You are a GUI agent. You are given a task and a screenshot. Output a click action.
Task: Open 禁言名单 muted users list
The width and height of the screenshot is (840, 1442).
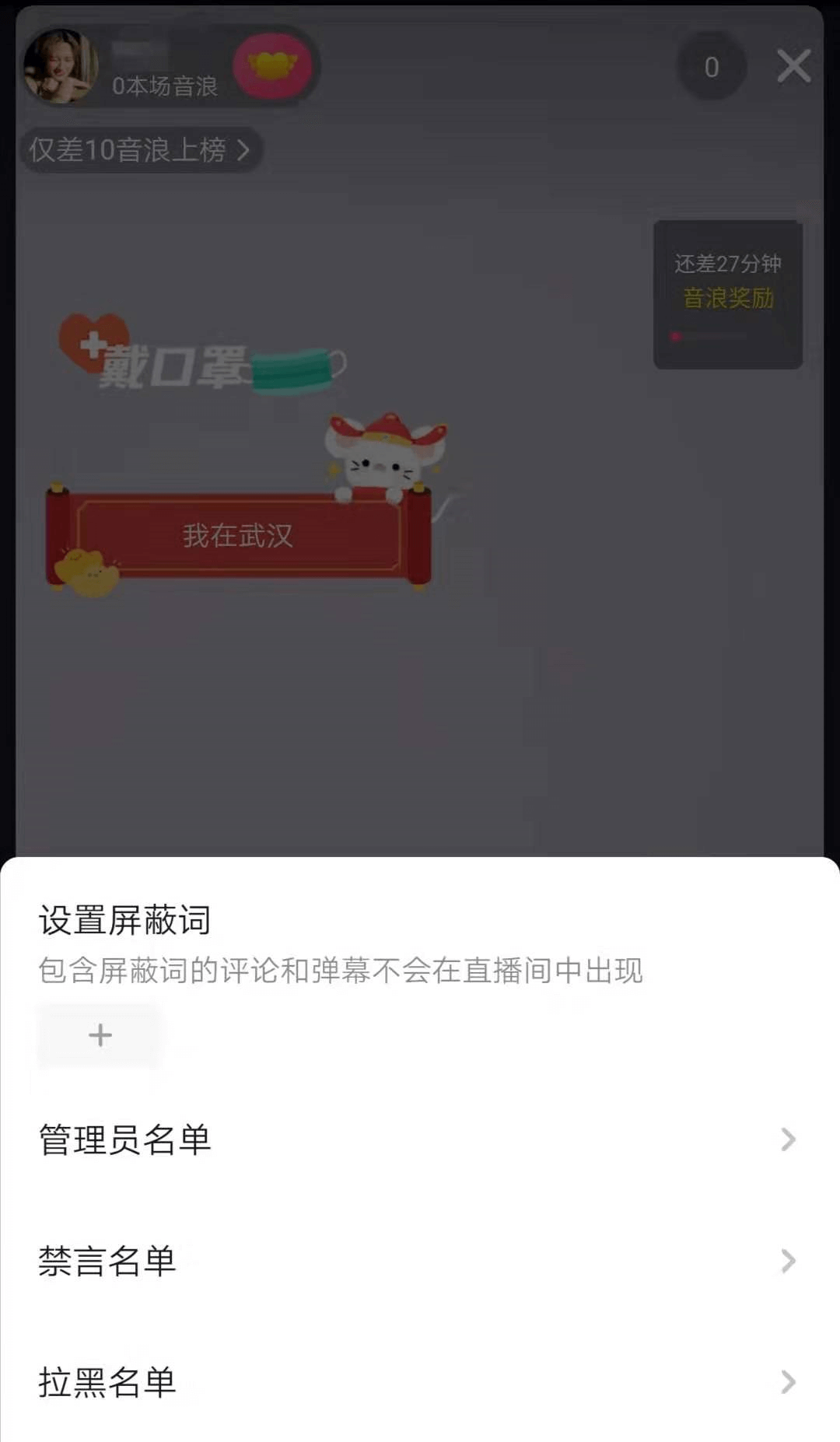(x=420, y=1261)
